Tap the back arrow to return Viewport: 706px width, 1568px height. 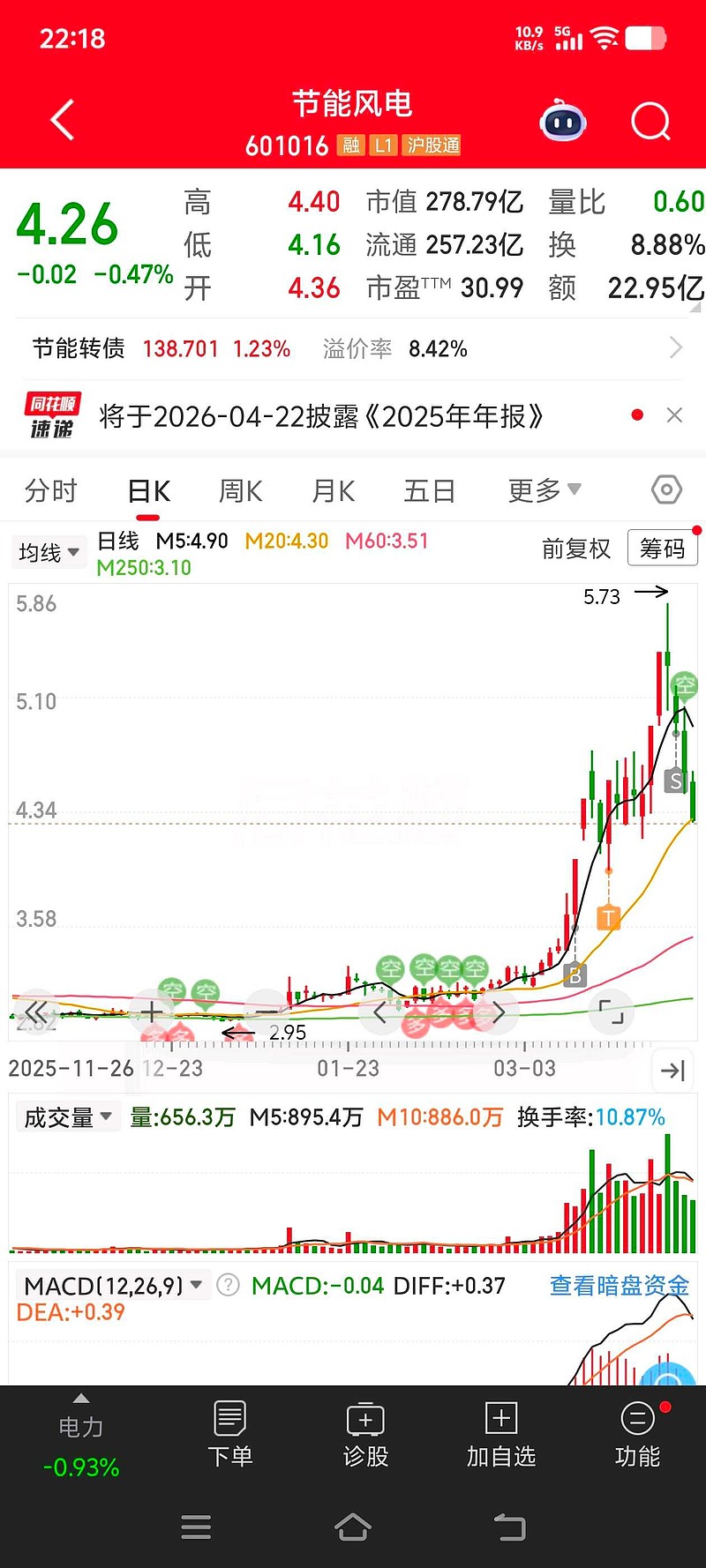pyautogui.click(x=60, y=121)
